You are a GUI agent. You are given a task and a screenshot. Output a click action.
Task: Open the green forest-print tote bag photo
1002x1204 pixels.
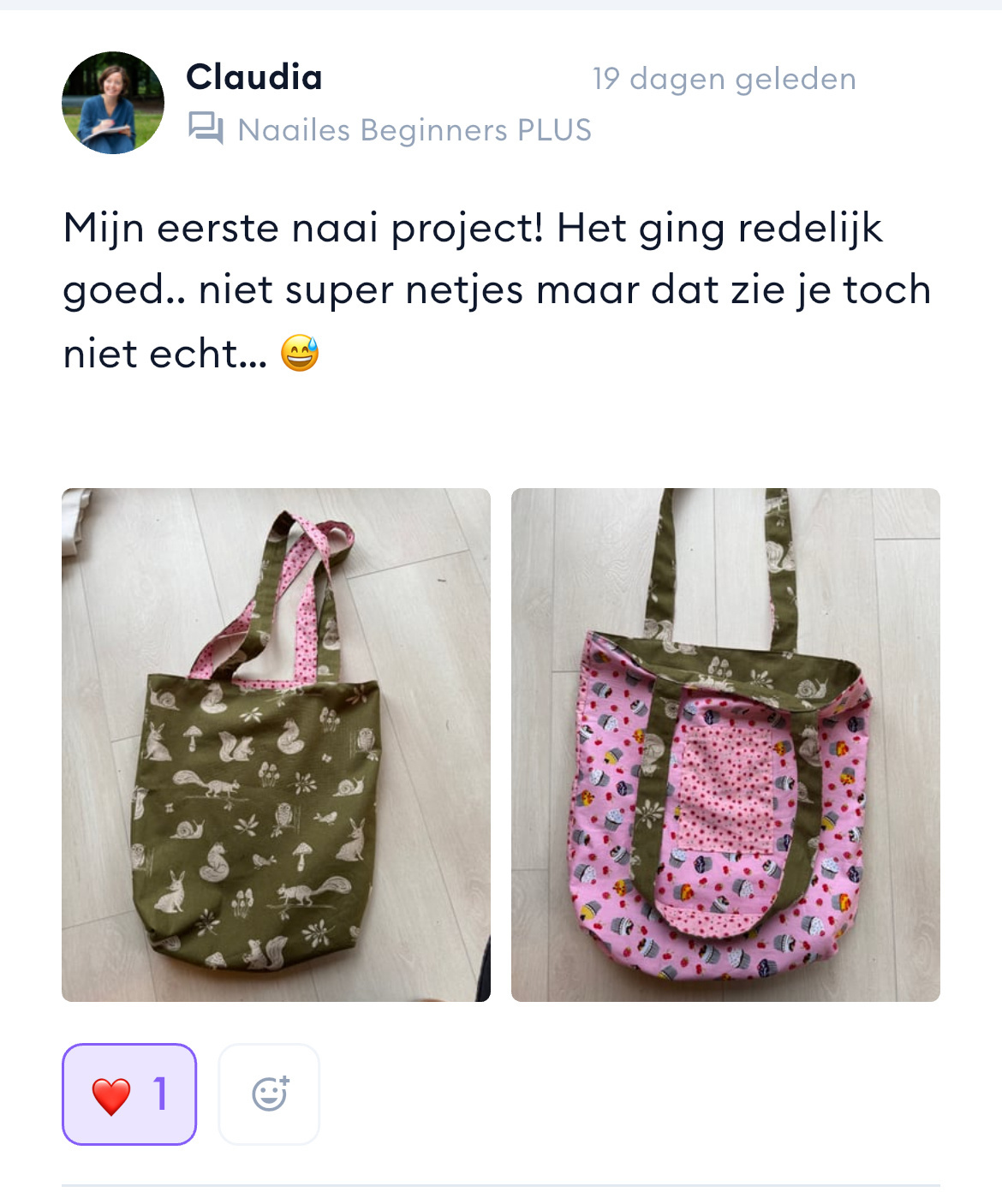pyautogui.click(x=276, y=744)
